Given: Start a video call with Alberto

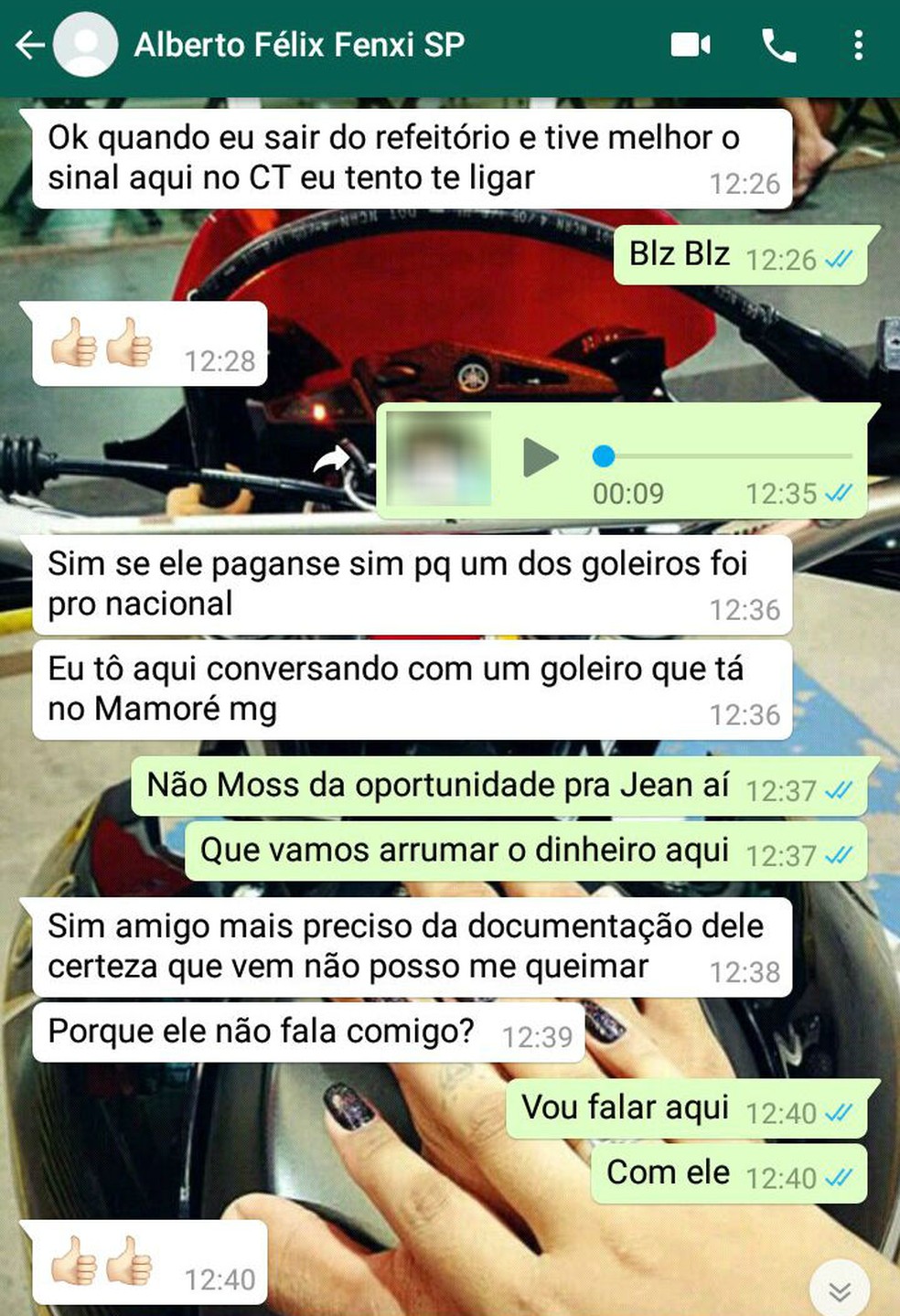Looking at the screenshot, I should tap(691, 44).
